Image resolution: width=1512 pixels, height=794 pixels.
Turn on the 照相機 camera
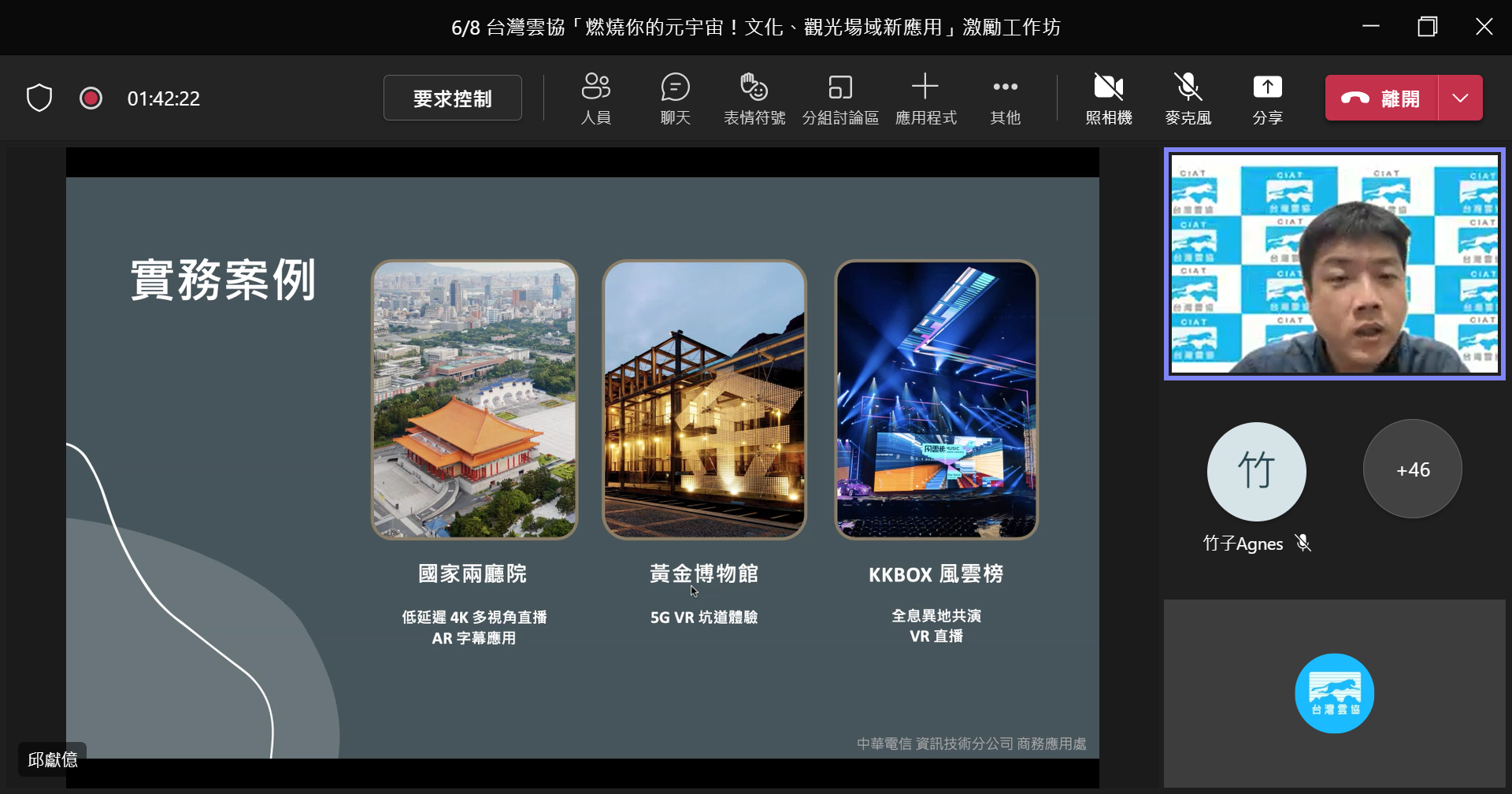point(1109,98)
